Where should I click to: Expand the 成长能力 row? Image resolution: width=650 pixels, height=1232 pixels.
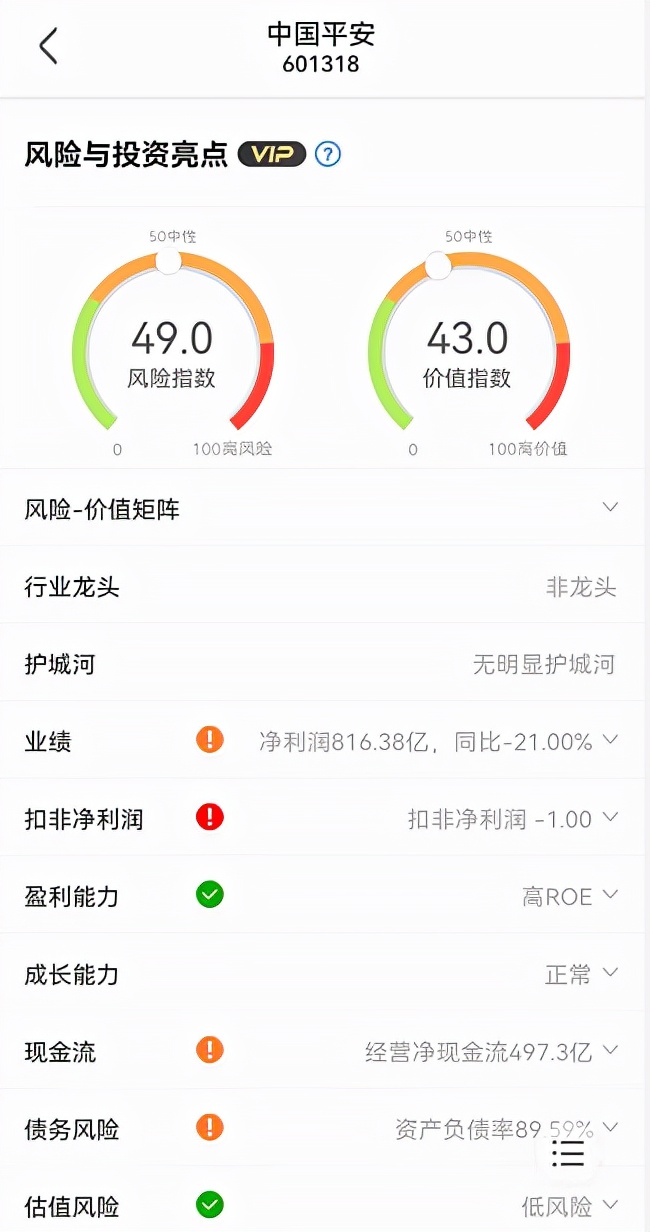tap(610, 973)
